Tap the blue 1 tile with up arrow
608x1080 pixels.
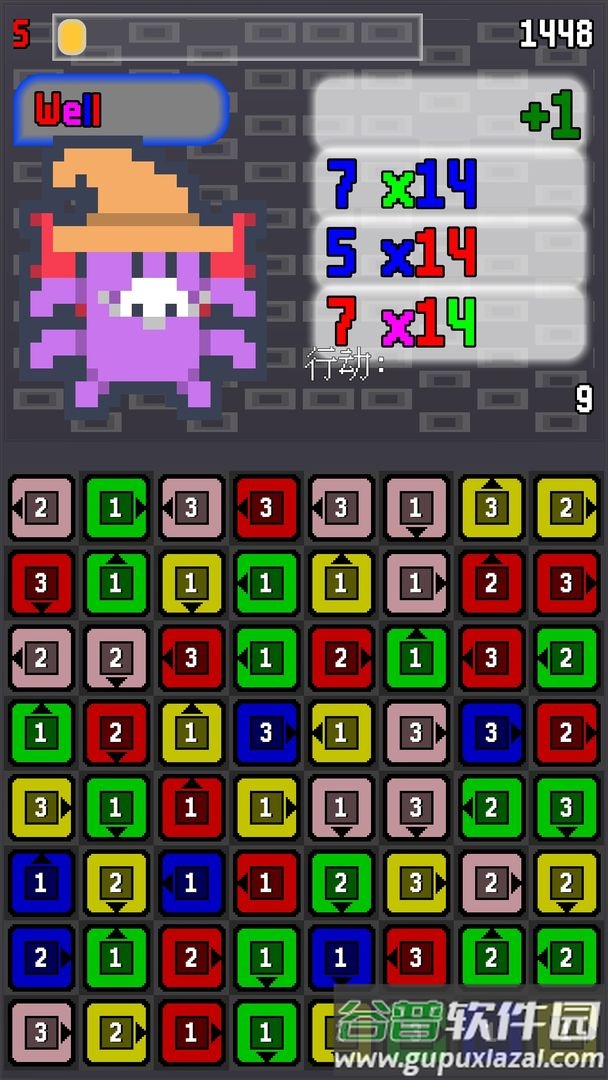(x=41, y=883)
